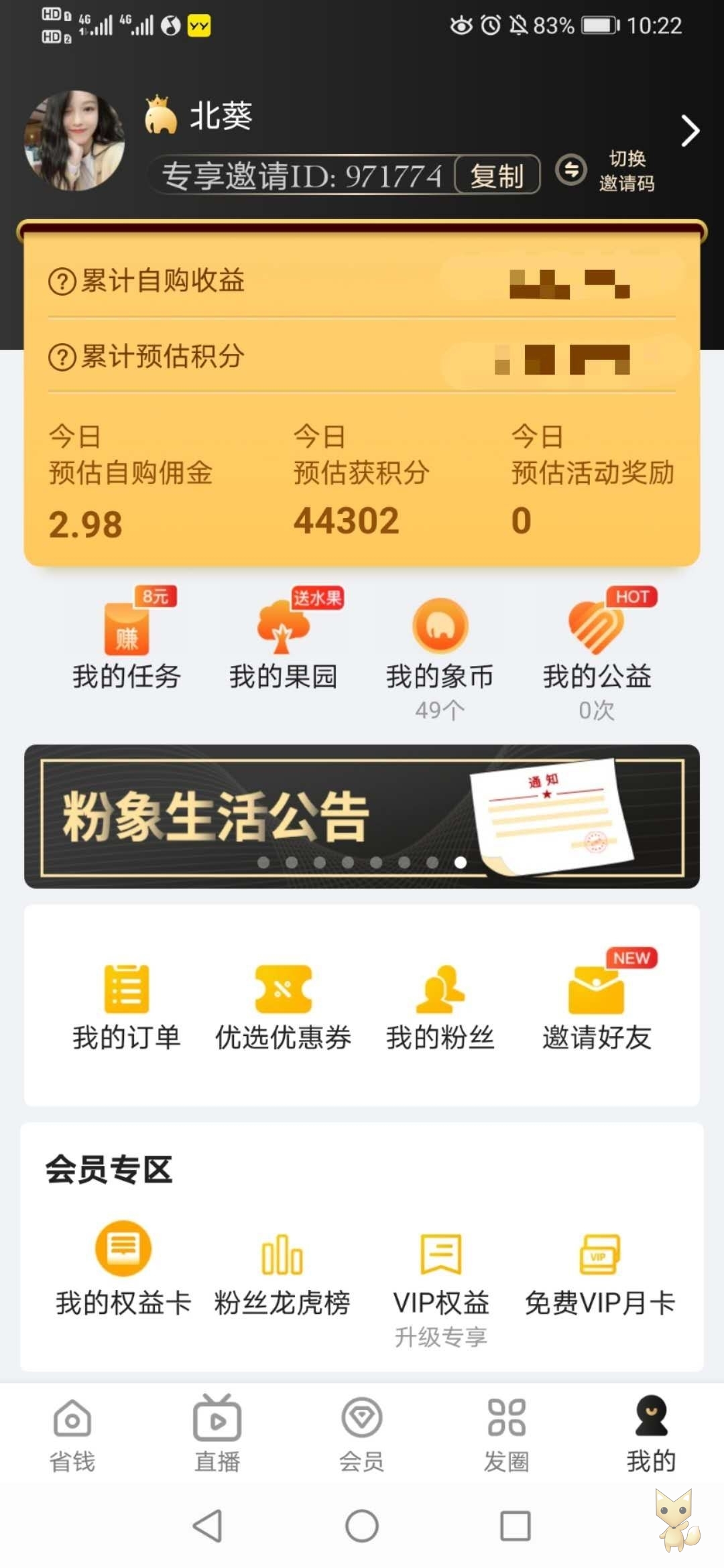Open the 粉象生活公告 announcement banner

362,816
